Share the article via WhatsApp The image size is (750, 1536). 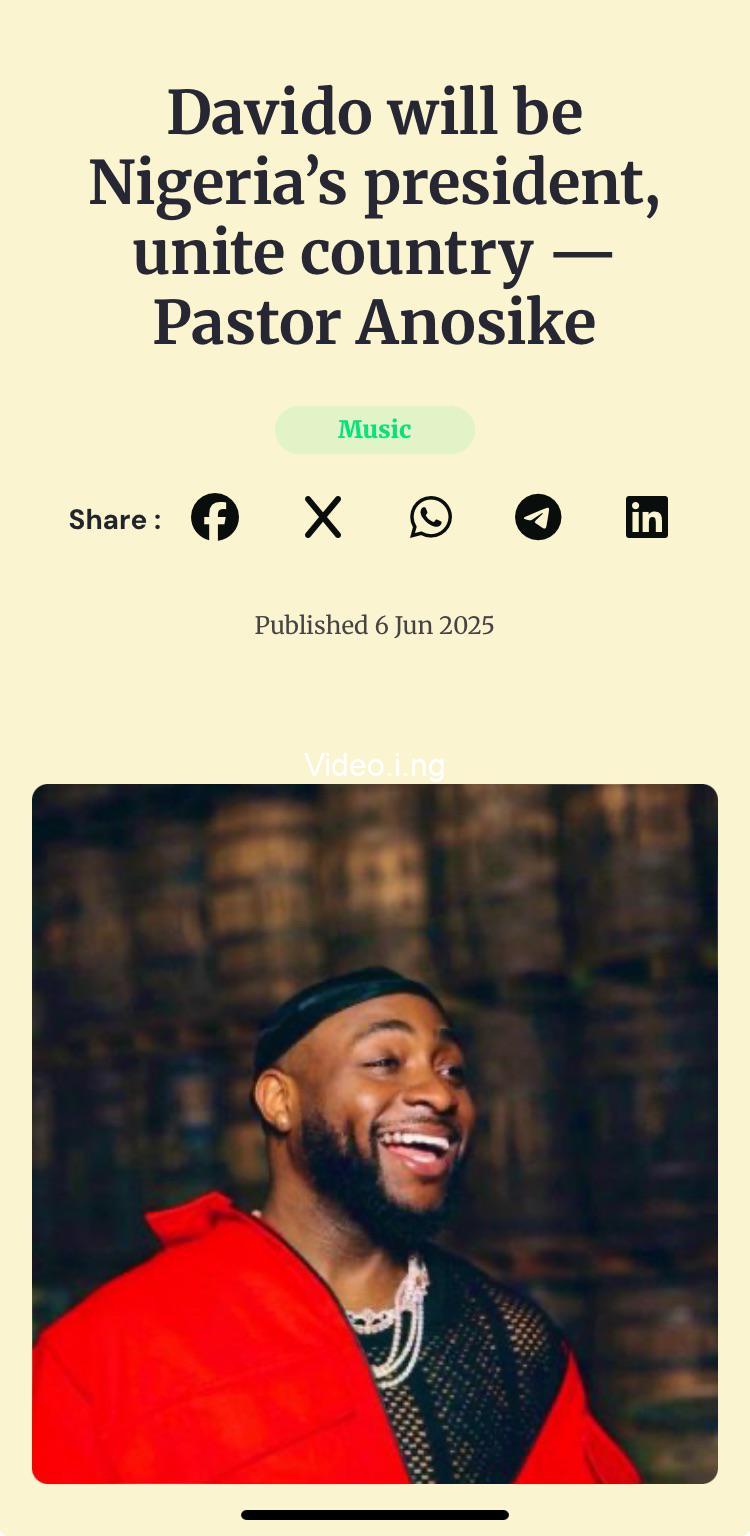431,518
